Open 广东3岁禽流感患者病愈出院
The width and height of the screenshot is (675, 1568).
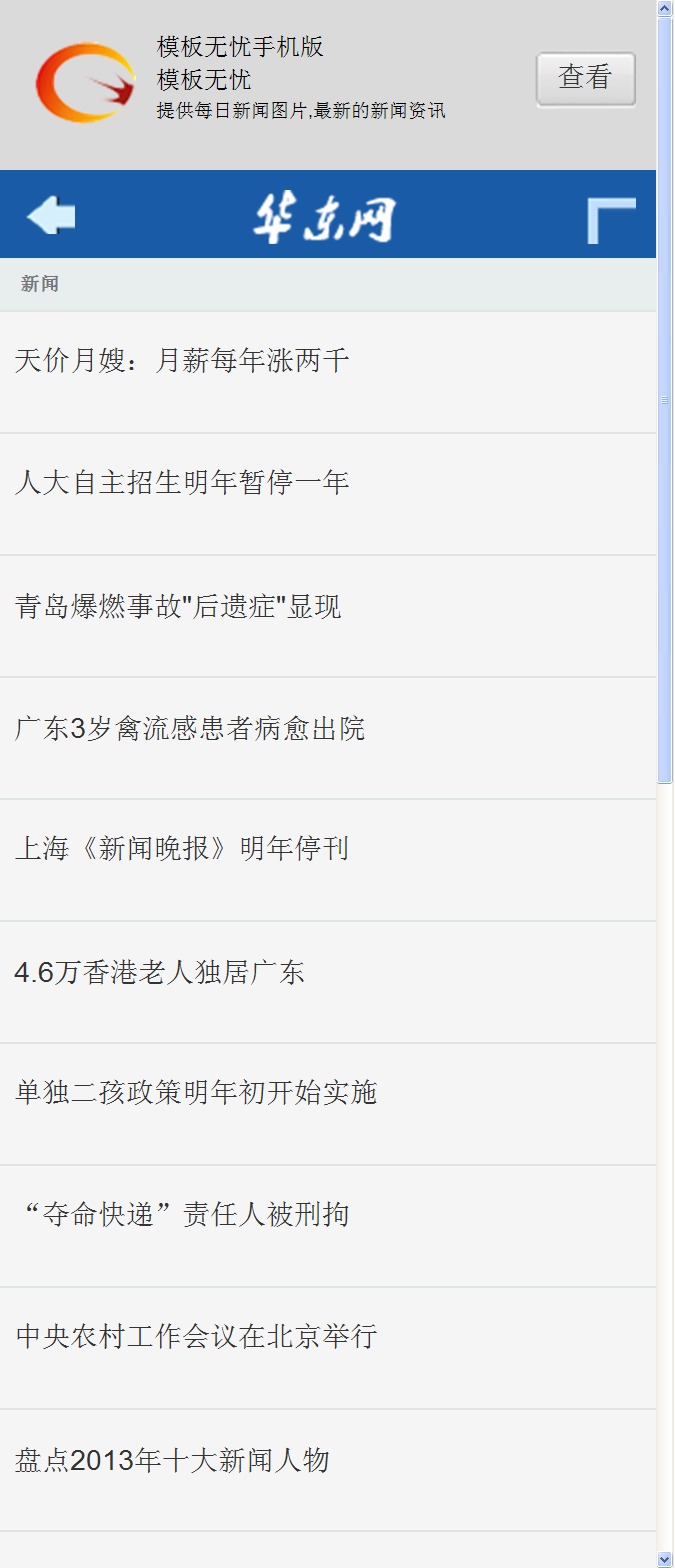point(190,728)
